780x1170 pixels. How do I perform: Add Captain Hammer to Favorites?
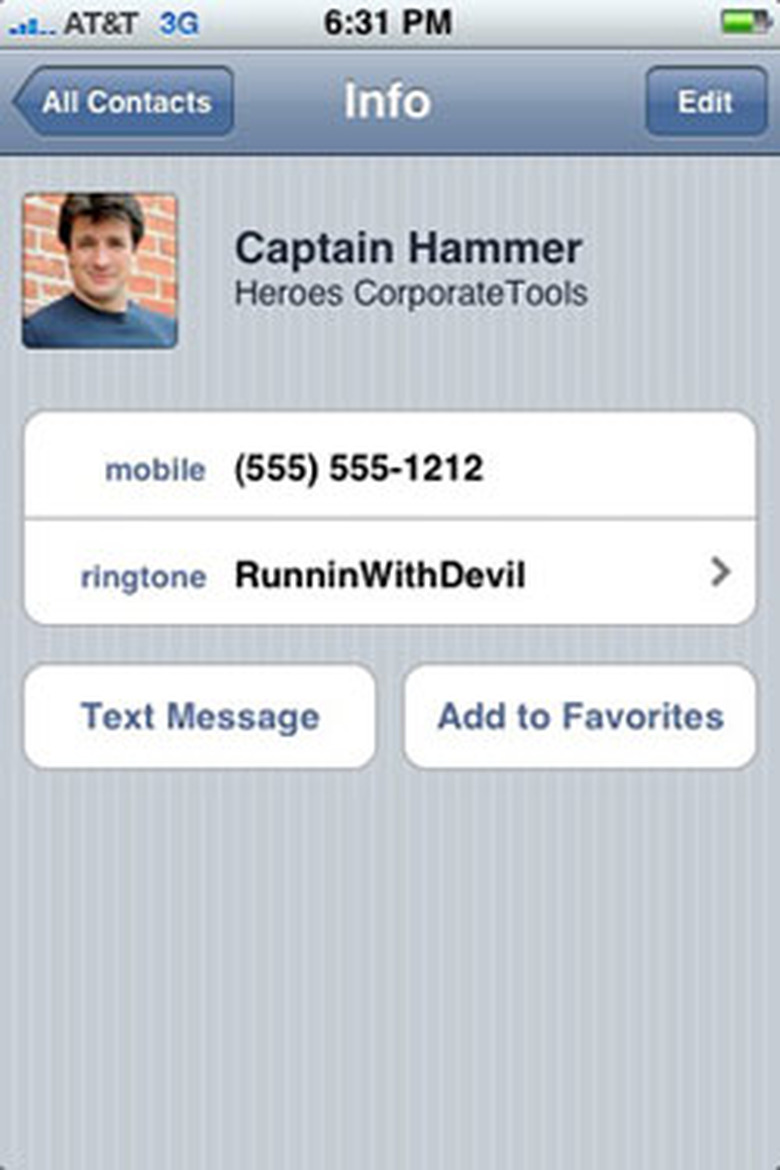click(x=578, y=716)
